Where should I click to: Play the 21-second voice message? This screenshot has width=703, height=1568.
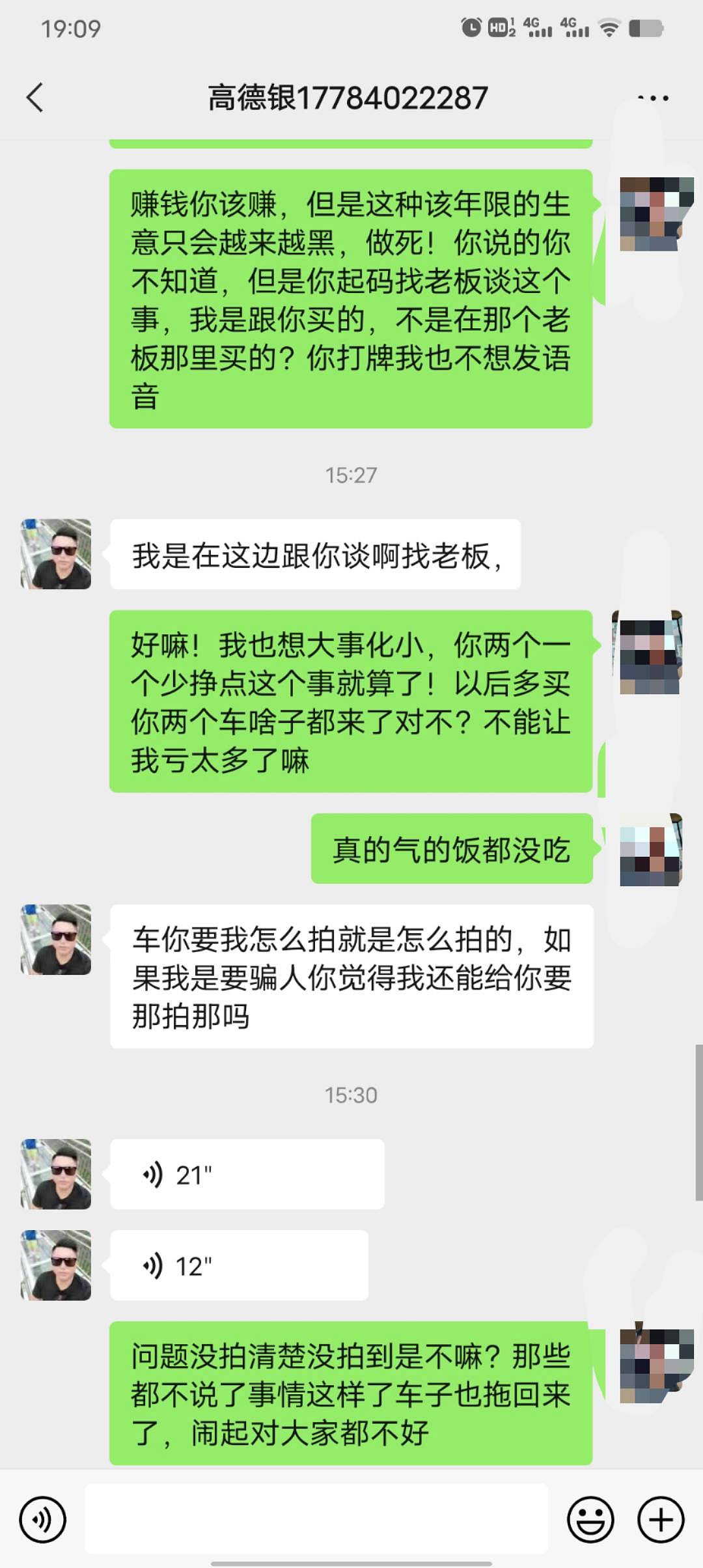(x=247, y=1175)
